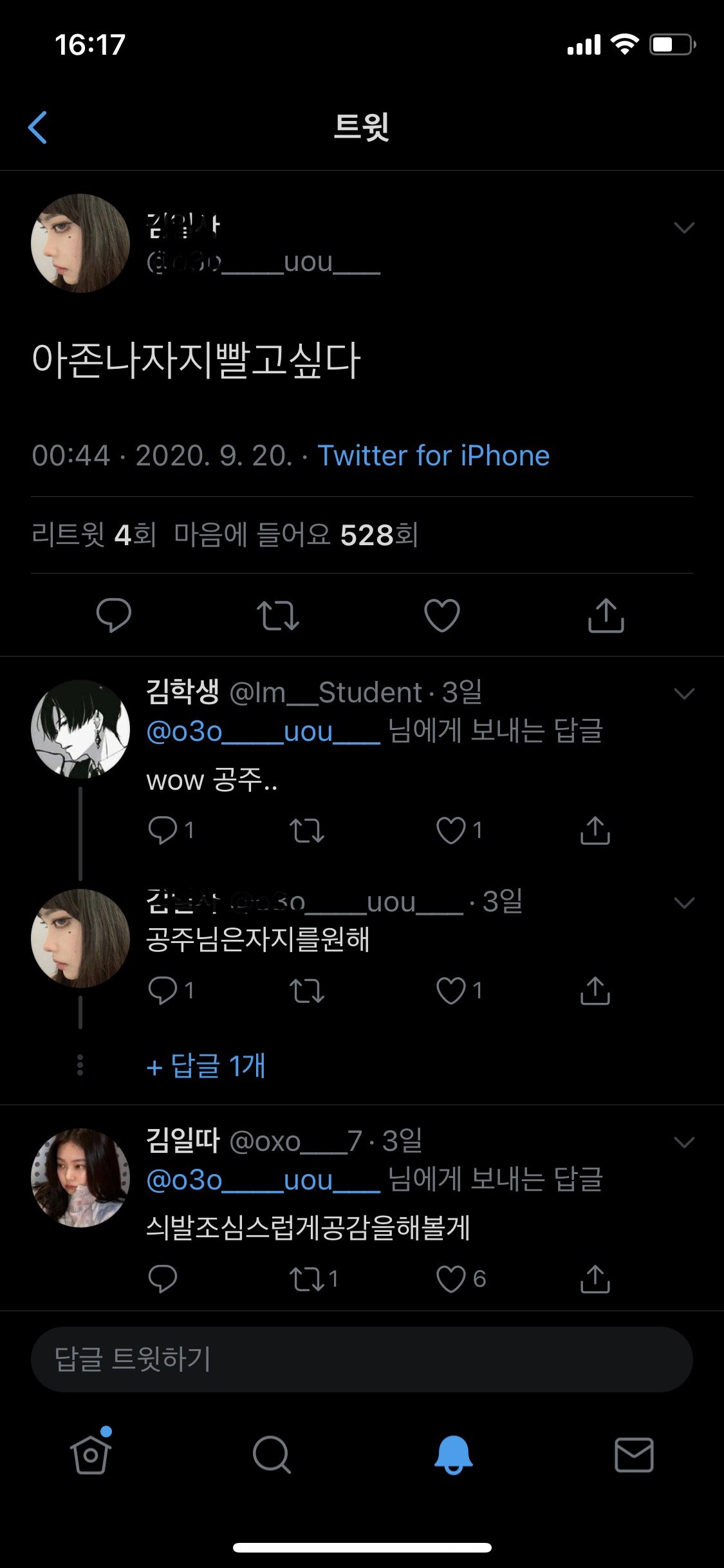Go back using the blue arrow

click(38, 127)
